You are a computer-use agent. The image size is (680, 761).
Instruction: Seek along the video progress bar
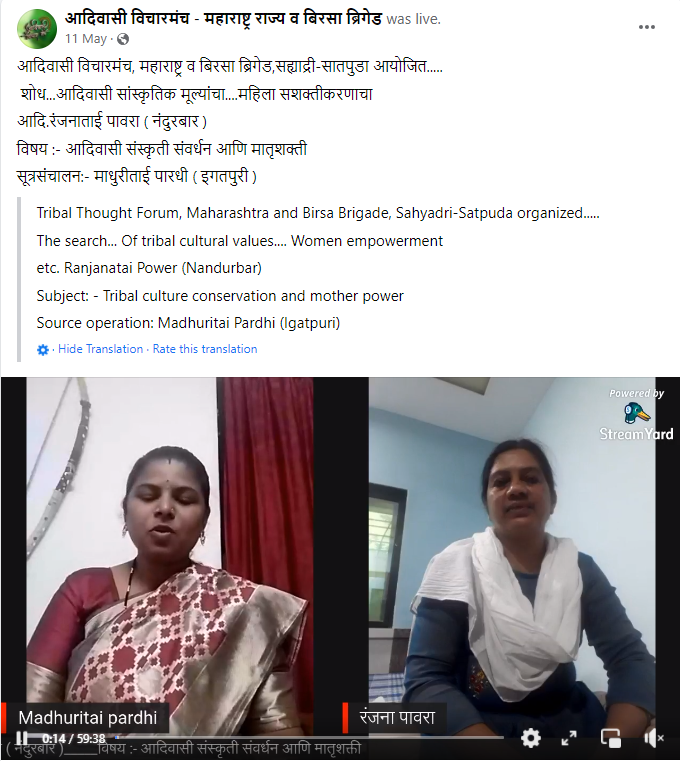tap(300, 738)
